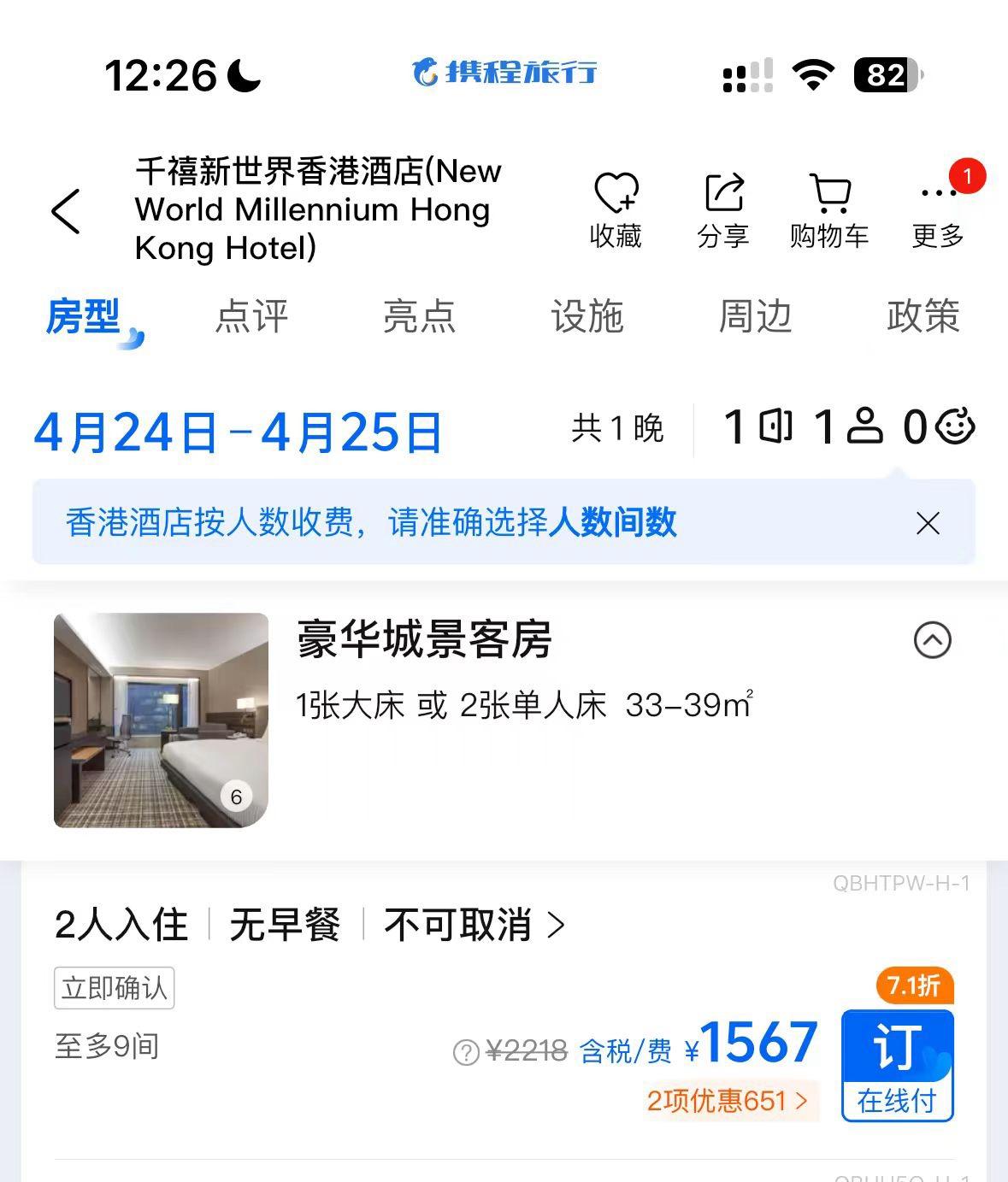1008x1182 pixels.
Task: Switch to the 周边 nearby tab
Action: point(755,316)
